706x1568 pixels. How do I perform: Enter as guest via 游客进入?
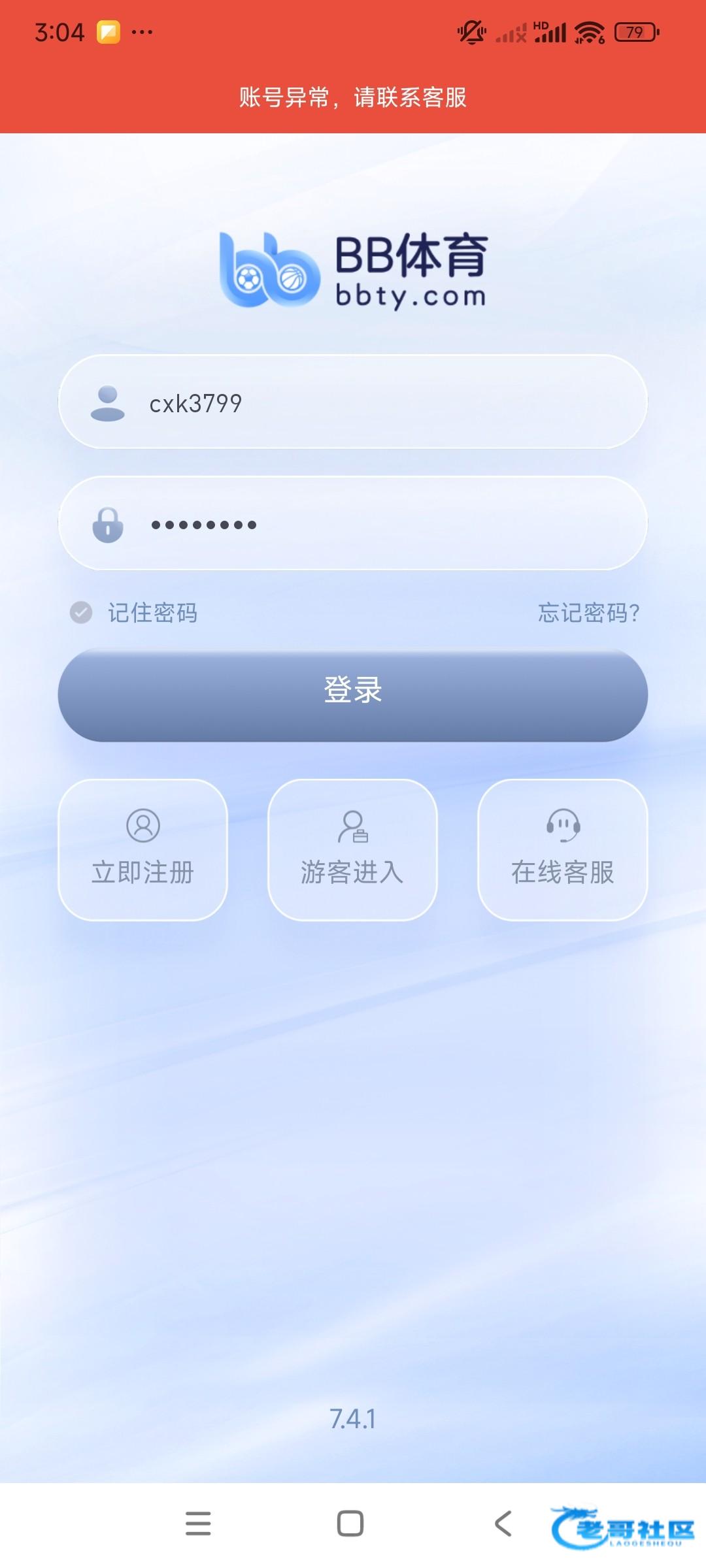click(x=352, y=849)
